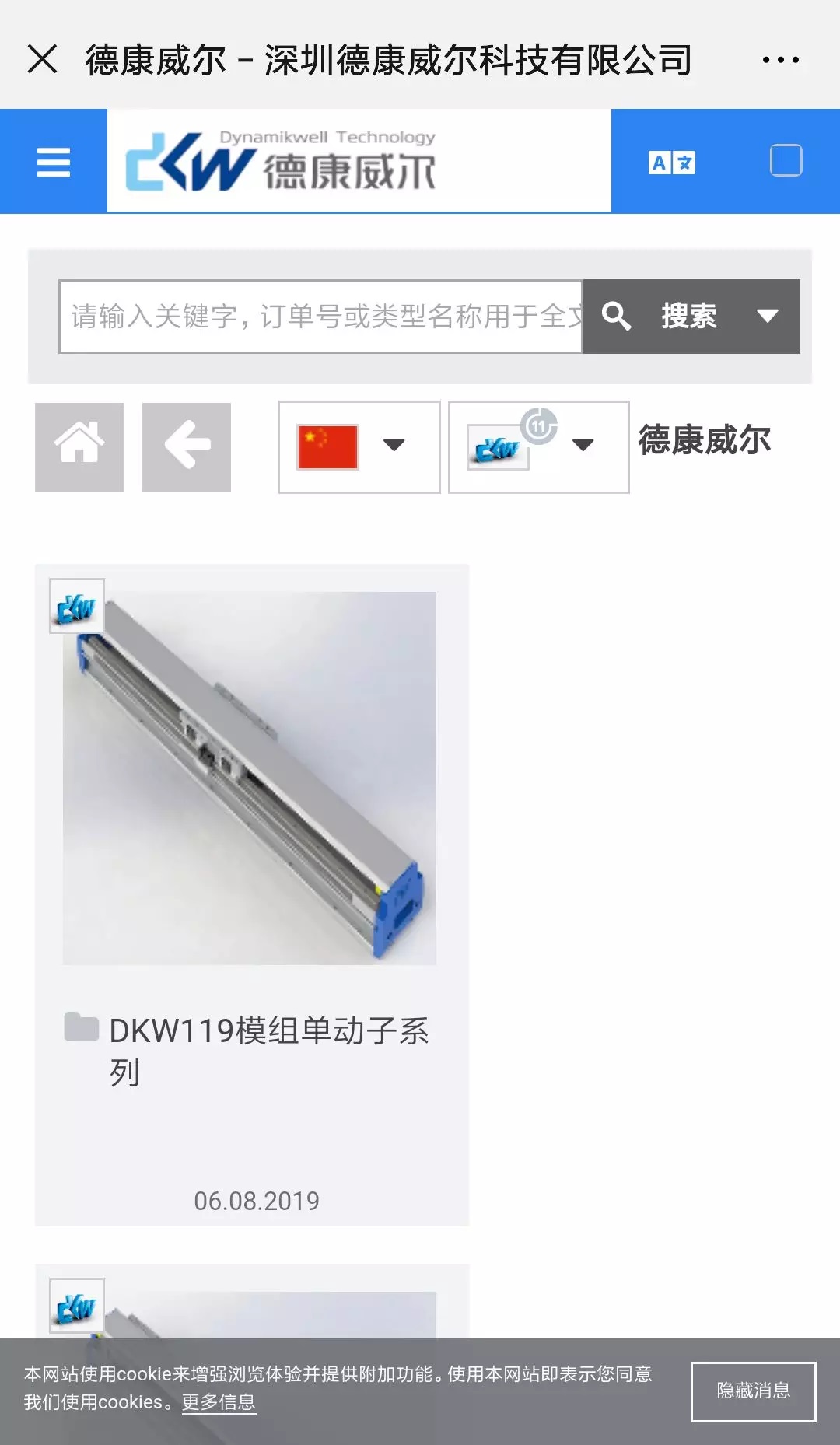This screenshot has width=840, height=1445.
Task: Open the language translation icon
Action: tap(672, 163)
